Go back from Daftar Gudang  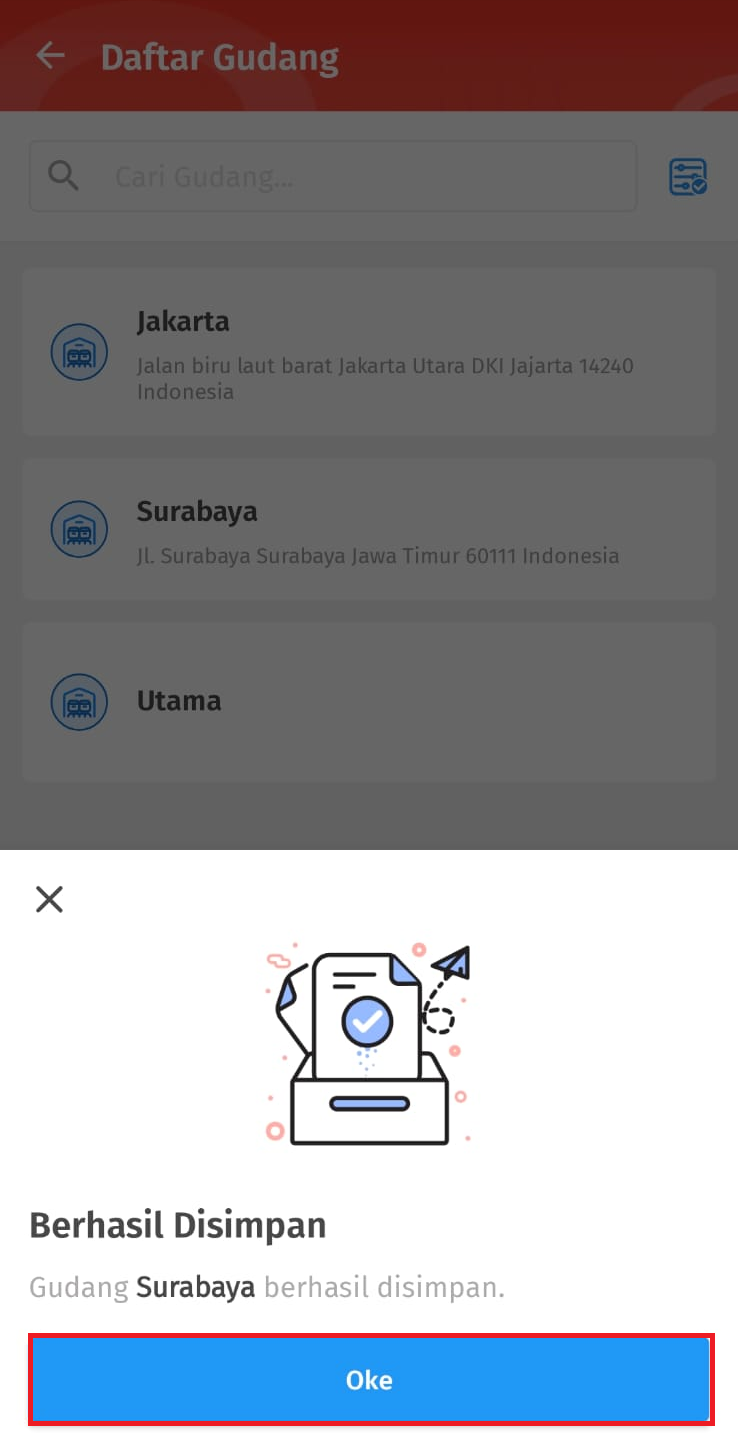pyautogui.click(x=50, y=56)
